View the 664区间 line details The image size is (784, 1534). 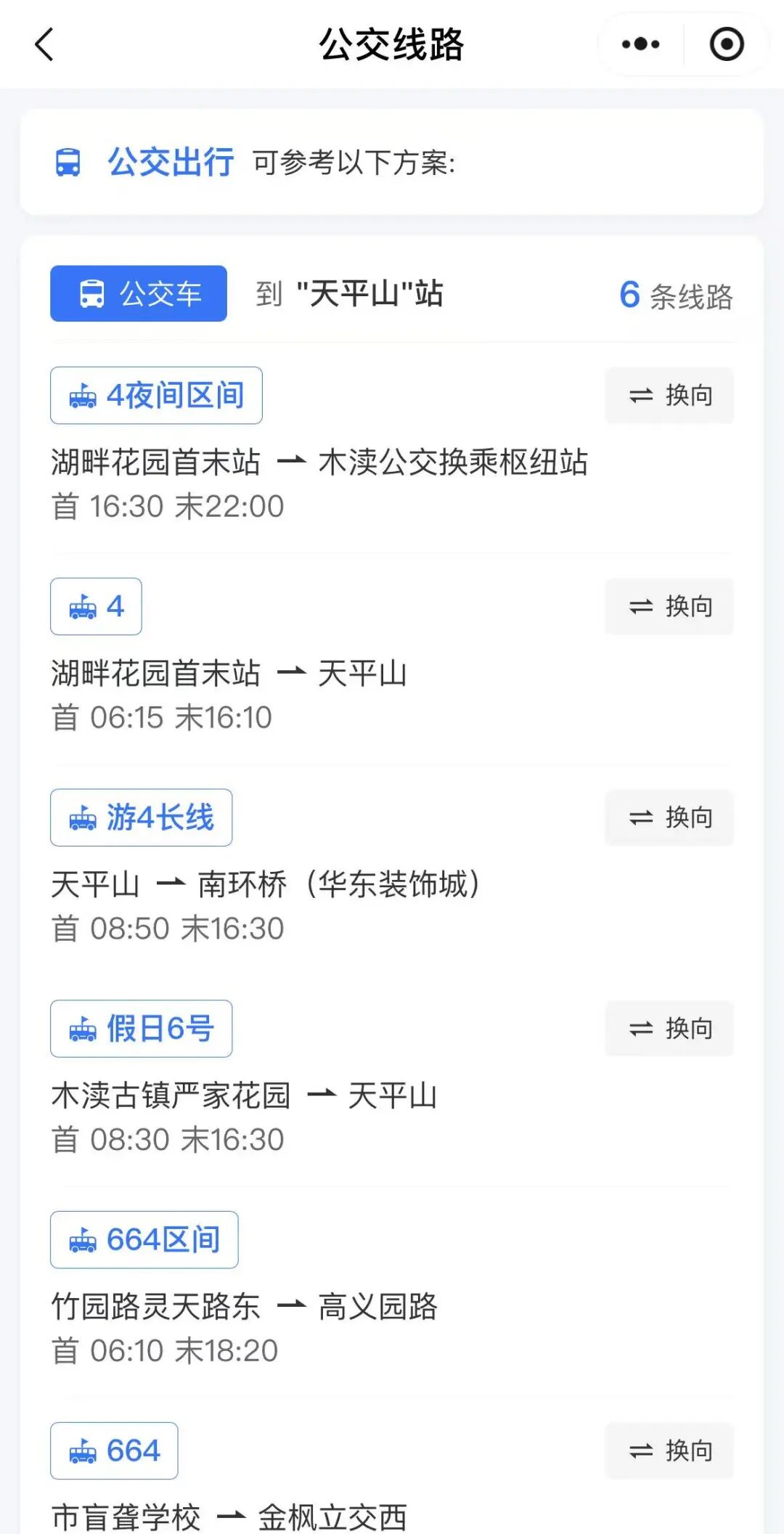144,1240
